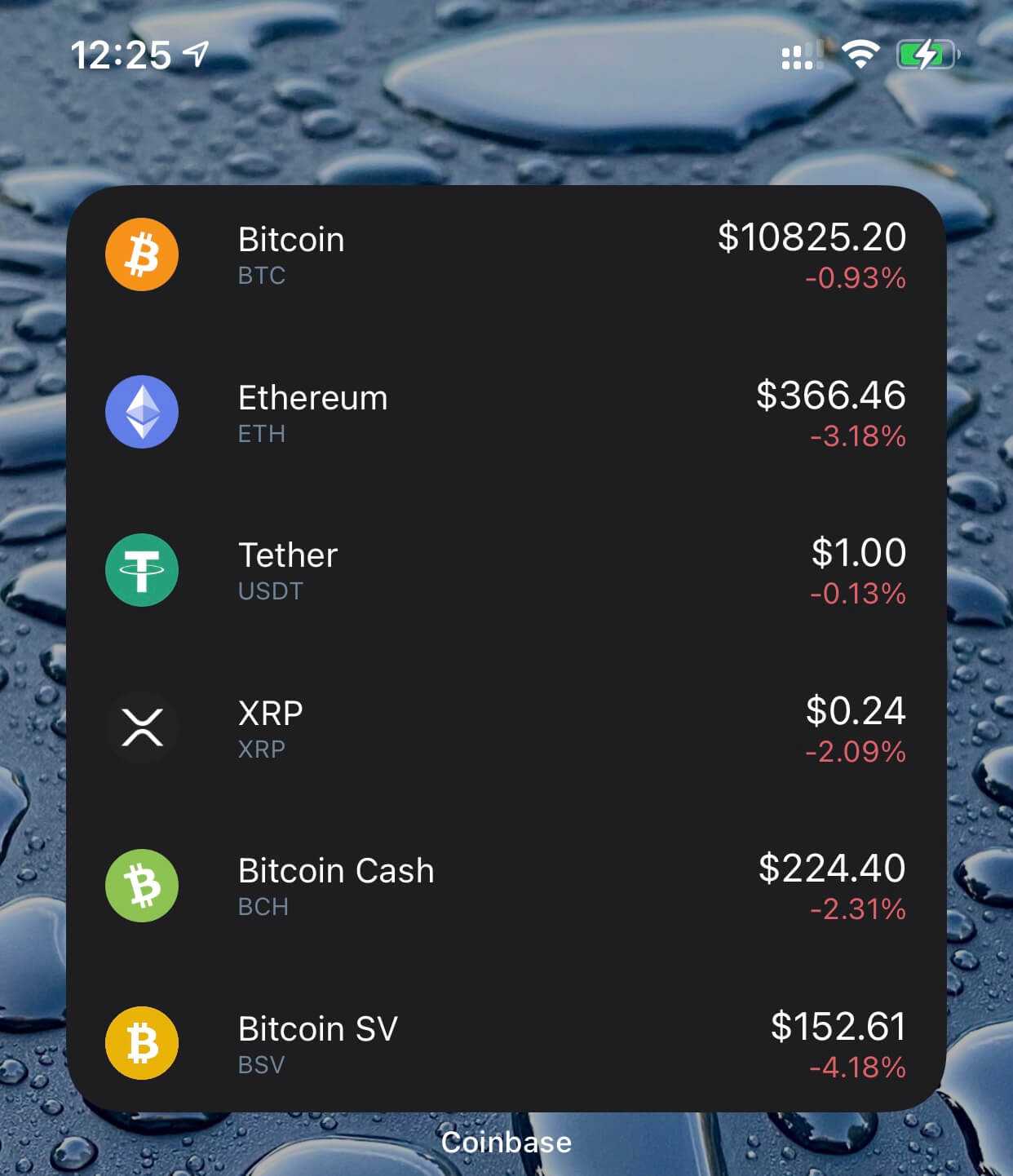Select the Tether USDT row
The image size is (1013, 1176).
[506, 570]
